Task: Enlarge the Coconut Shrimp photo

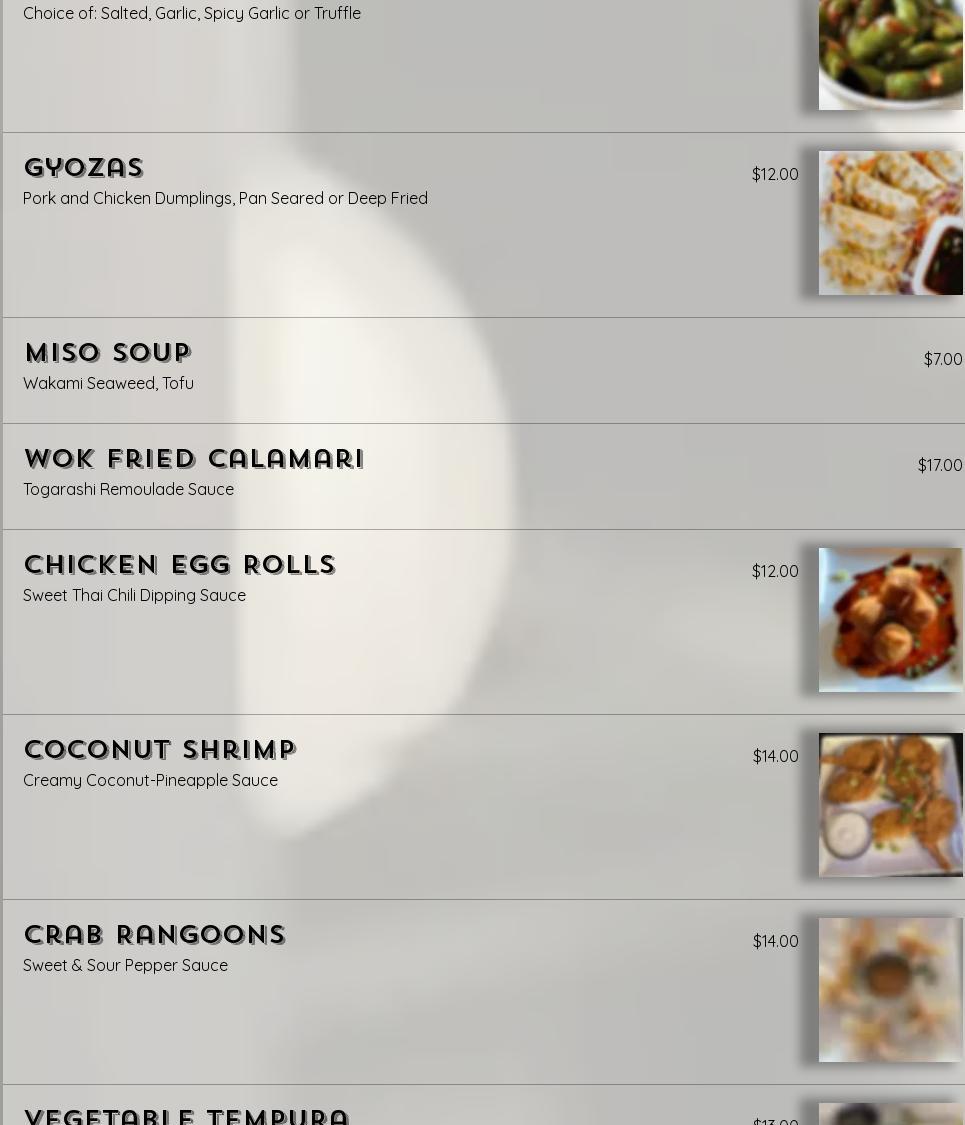Action: (x=890, y=805)
